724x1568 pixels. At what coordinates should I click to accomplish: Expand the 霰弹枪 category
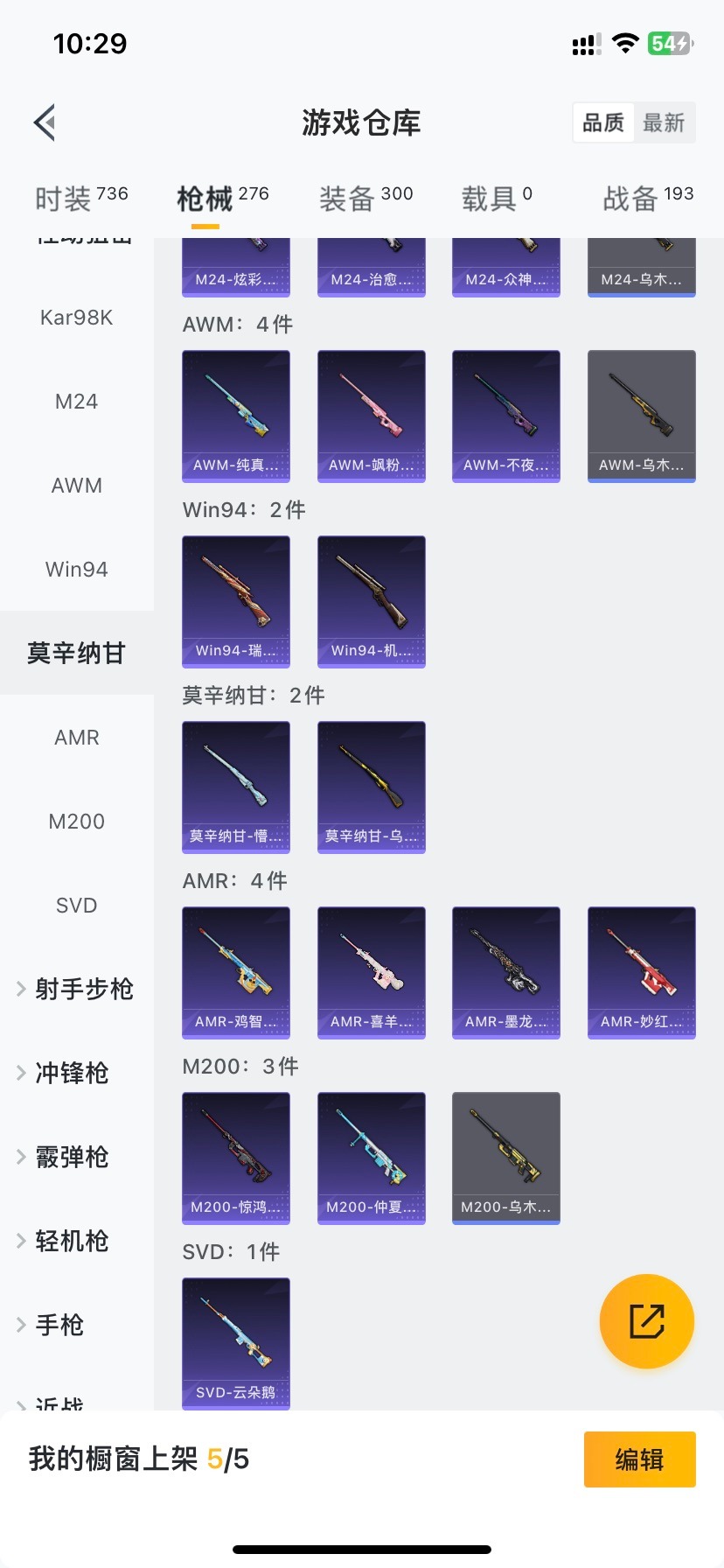[70, 1158]
